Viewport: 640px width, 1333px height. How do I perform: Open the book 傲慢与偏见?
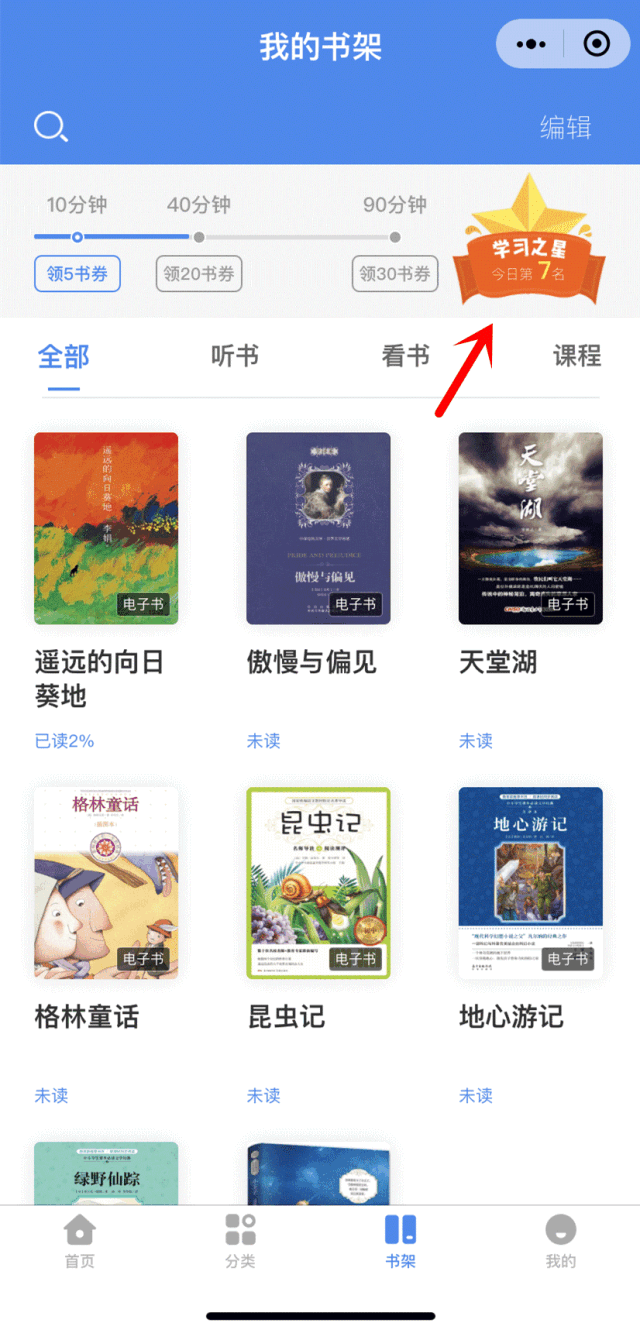[318, 528]
